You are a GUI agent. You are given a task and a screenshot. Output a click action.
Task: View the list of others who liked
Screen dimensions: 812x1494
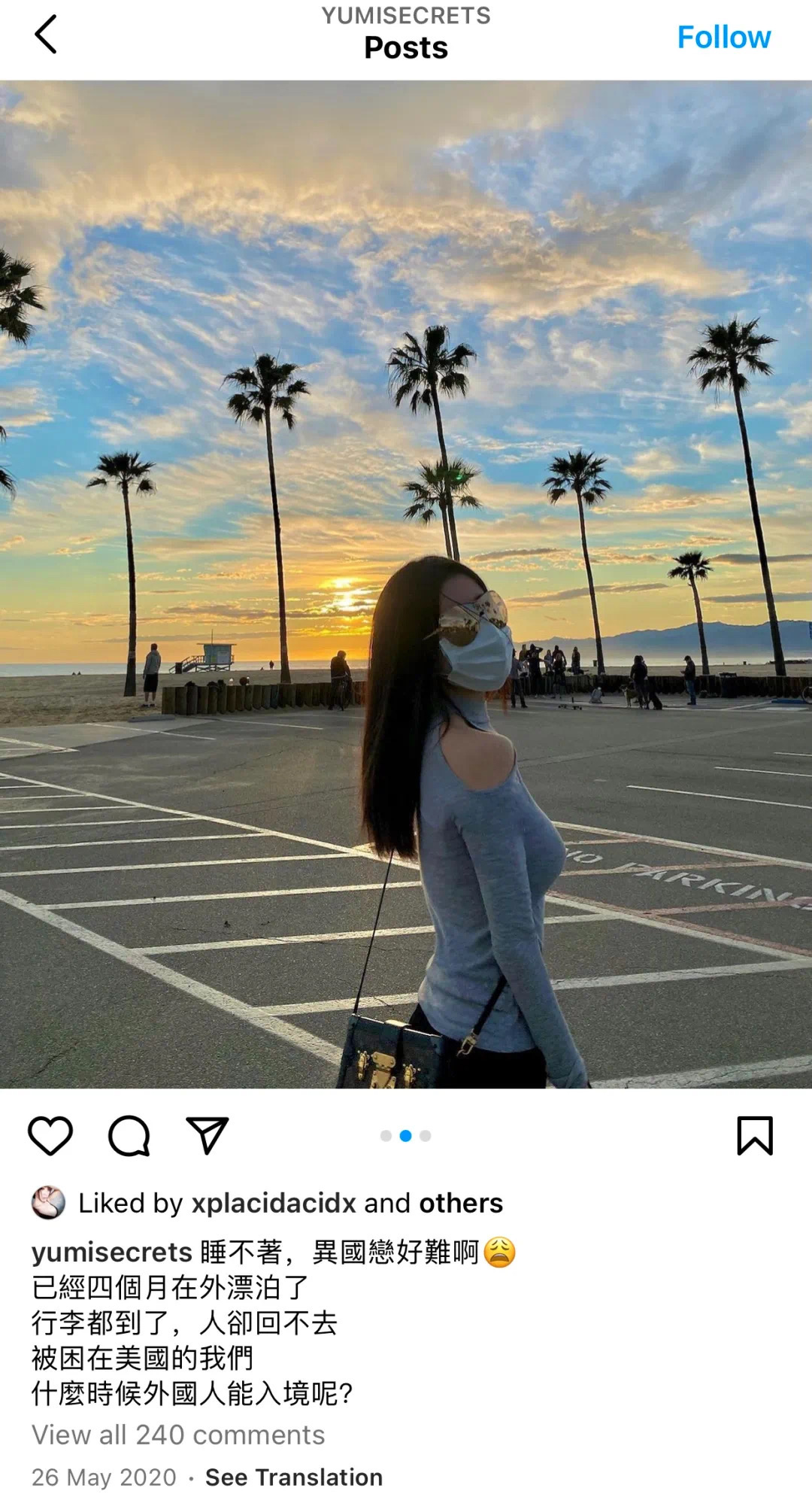pos(460,1203)
